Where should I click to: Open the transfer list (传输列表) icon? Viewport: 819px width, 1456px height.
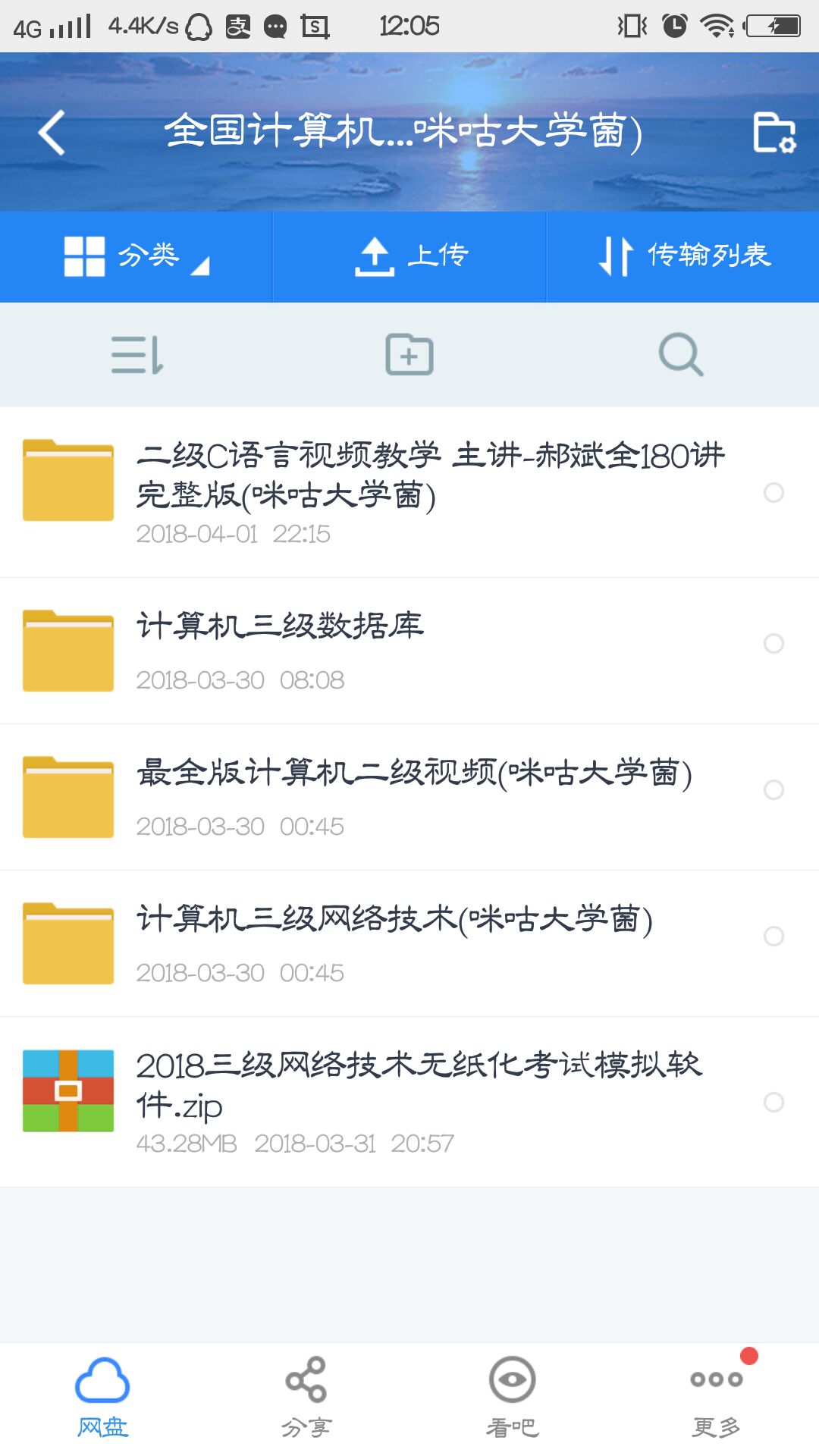(x=682, y=256)
